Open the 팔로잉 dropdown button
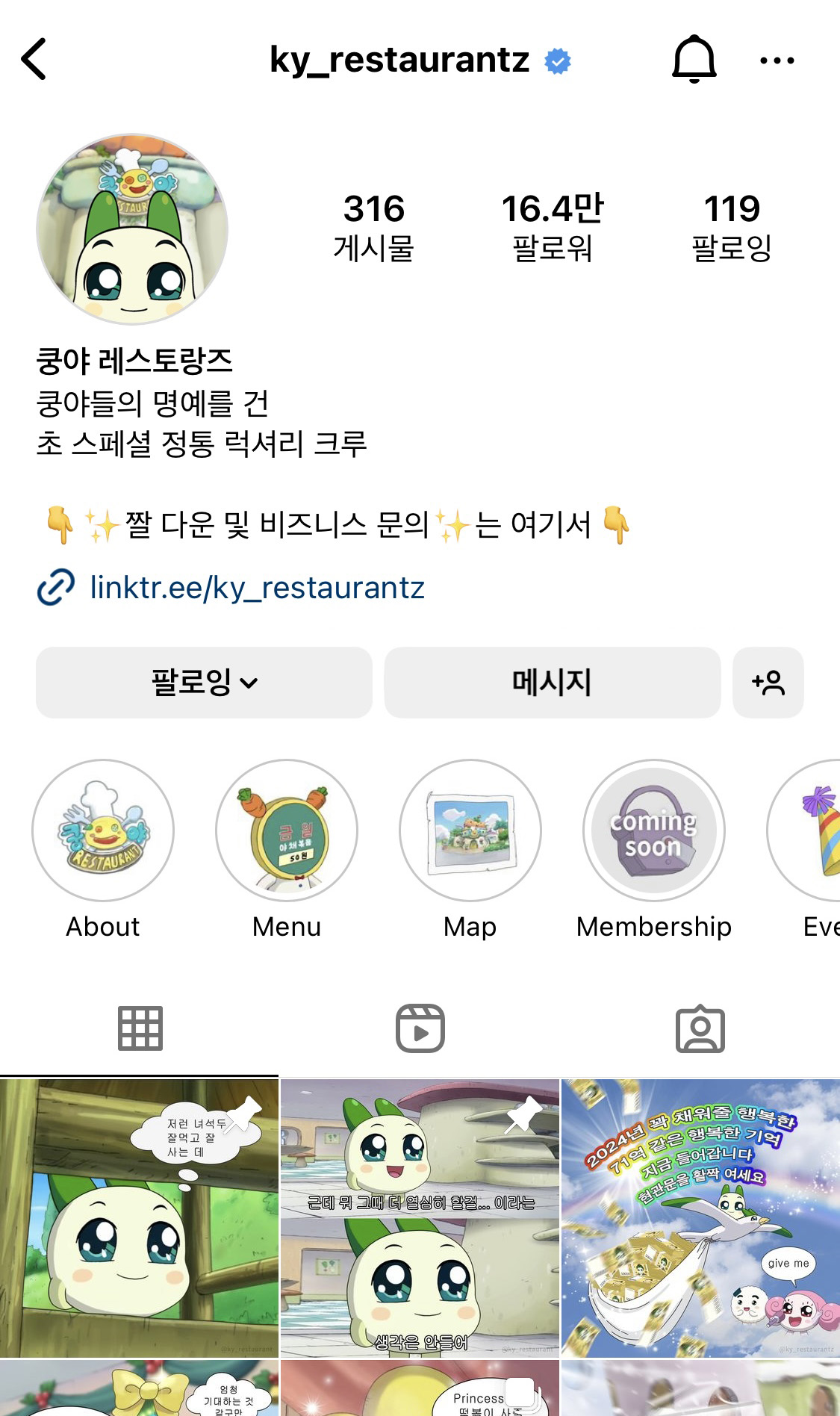Viewport: 840px width, 1416px height. 204,683
